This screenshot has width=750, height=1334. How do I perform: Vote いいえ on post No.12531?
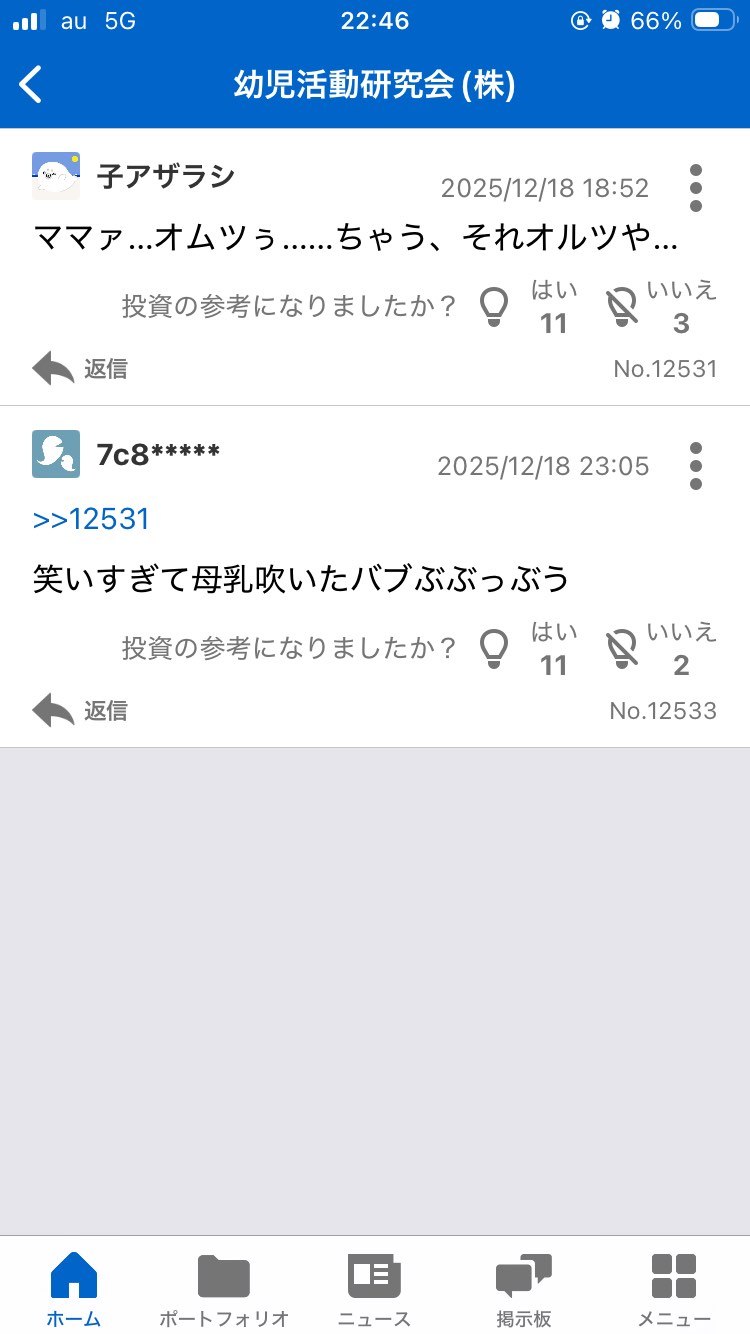(x=623, y=306)
